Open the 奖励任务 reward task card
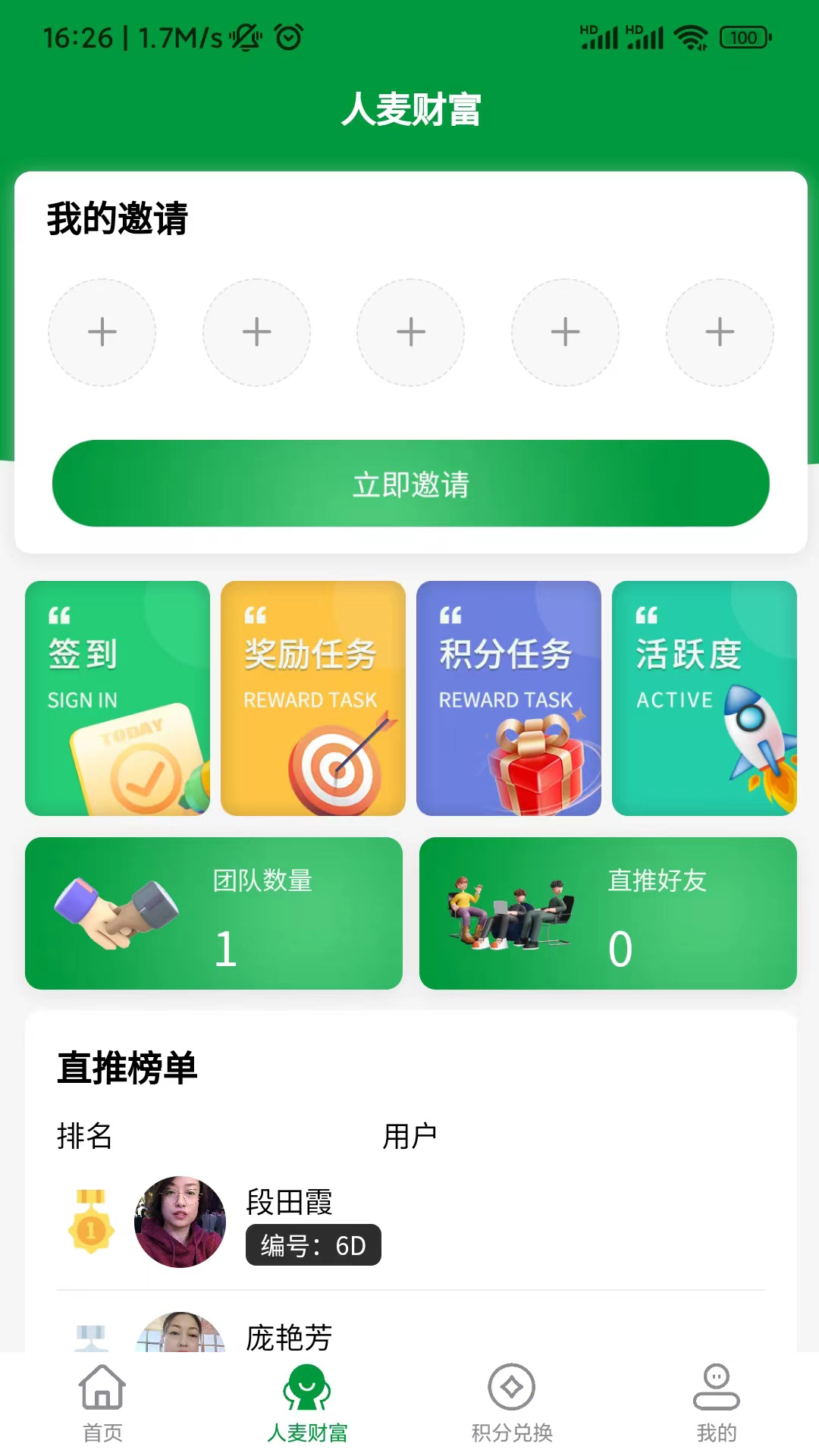 pyautogui.click(x=313, y=698)
